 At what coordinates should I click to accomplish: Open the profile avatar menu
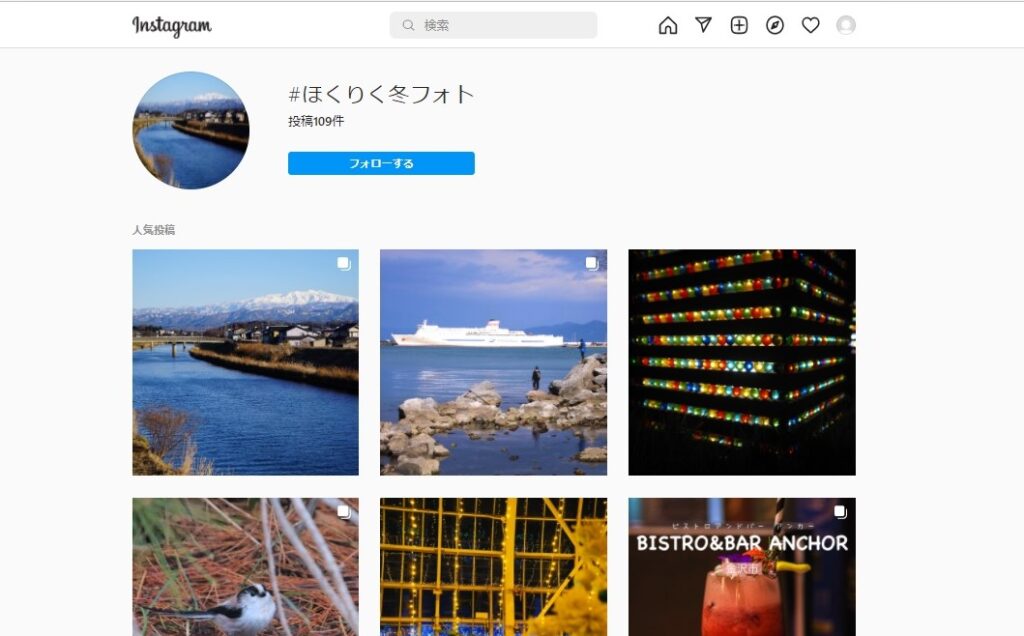(846, 26)
